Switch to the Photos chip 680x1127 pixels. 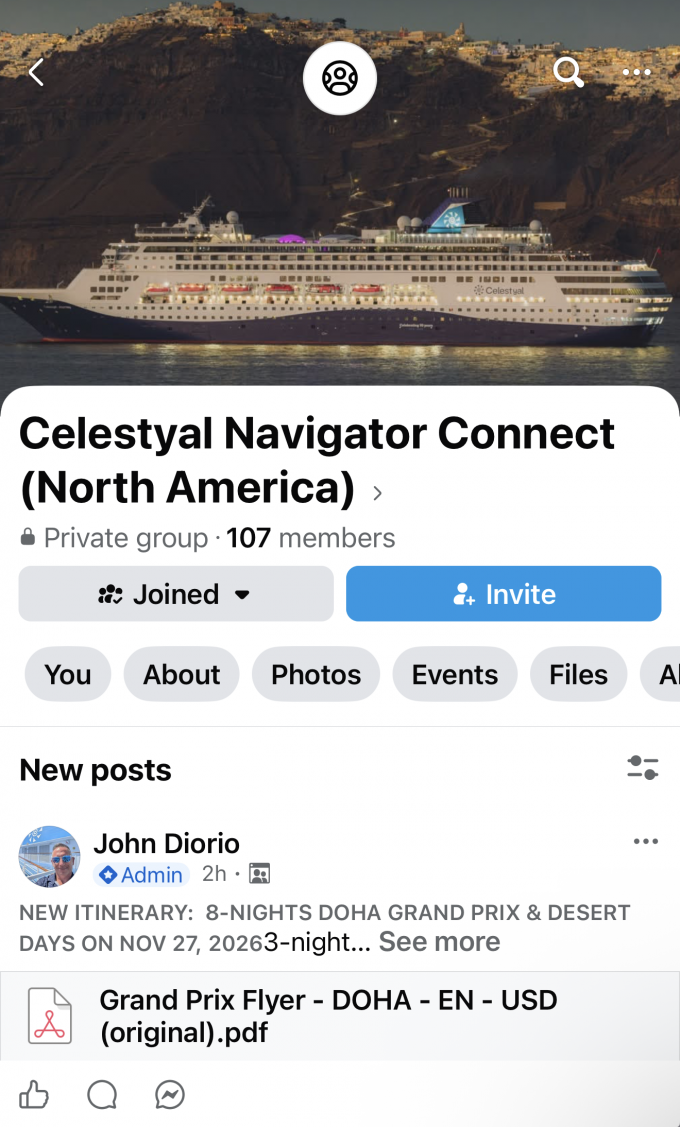coord(316,675)
